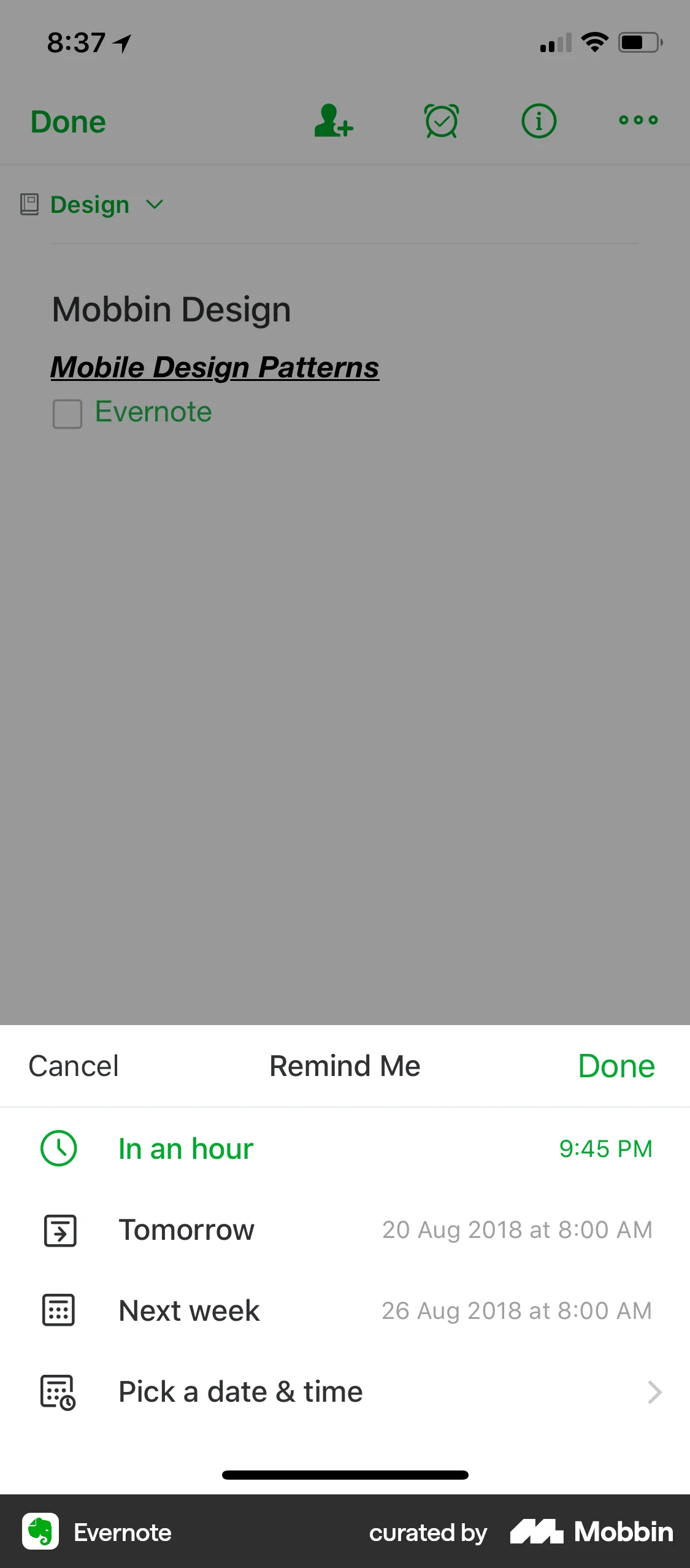Tap the calendar-clock icon beside Pick a date & time

tap(59, 1392)
